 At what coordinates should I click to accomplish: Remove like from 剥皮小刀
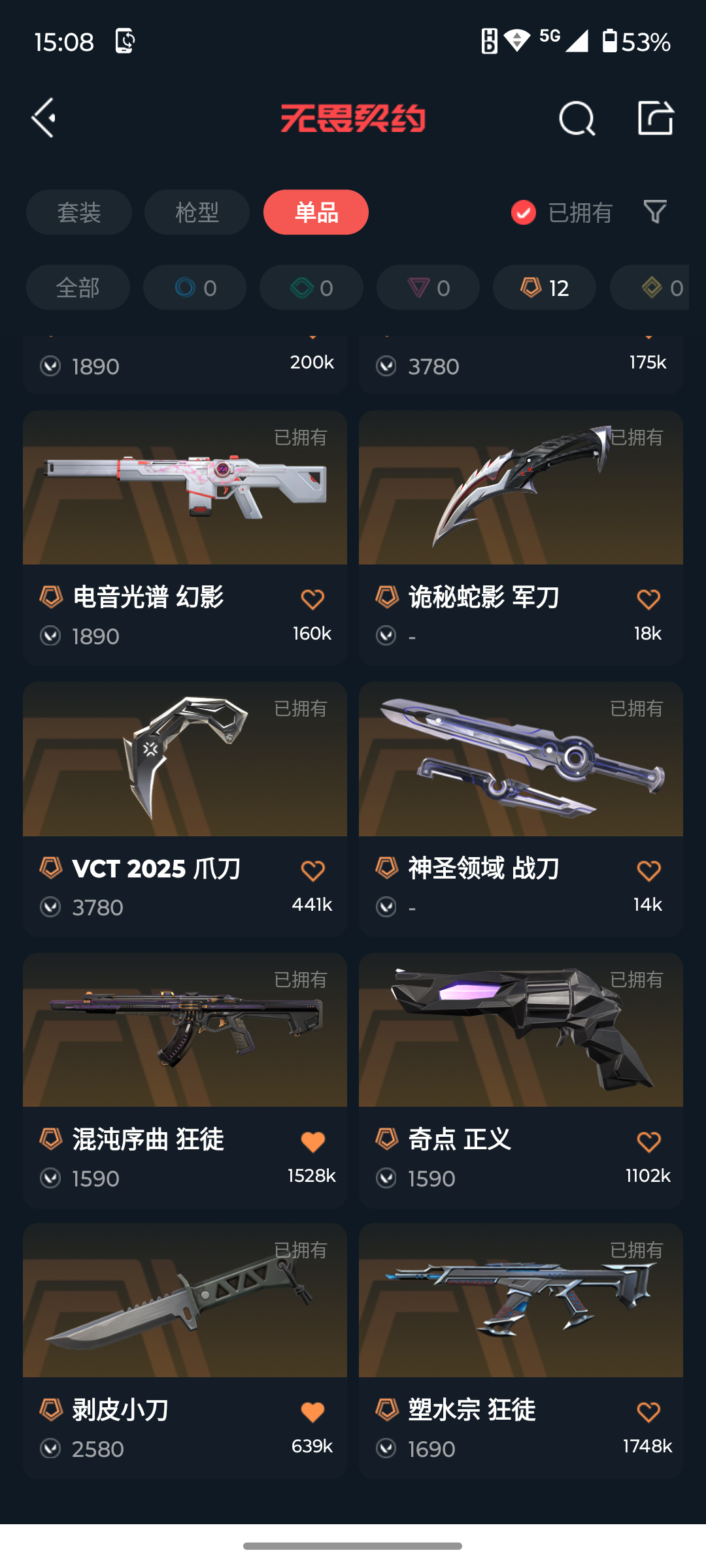(312, 1412)
